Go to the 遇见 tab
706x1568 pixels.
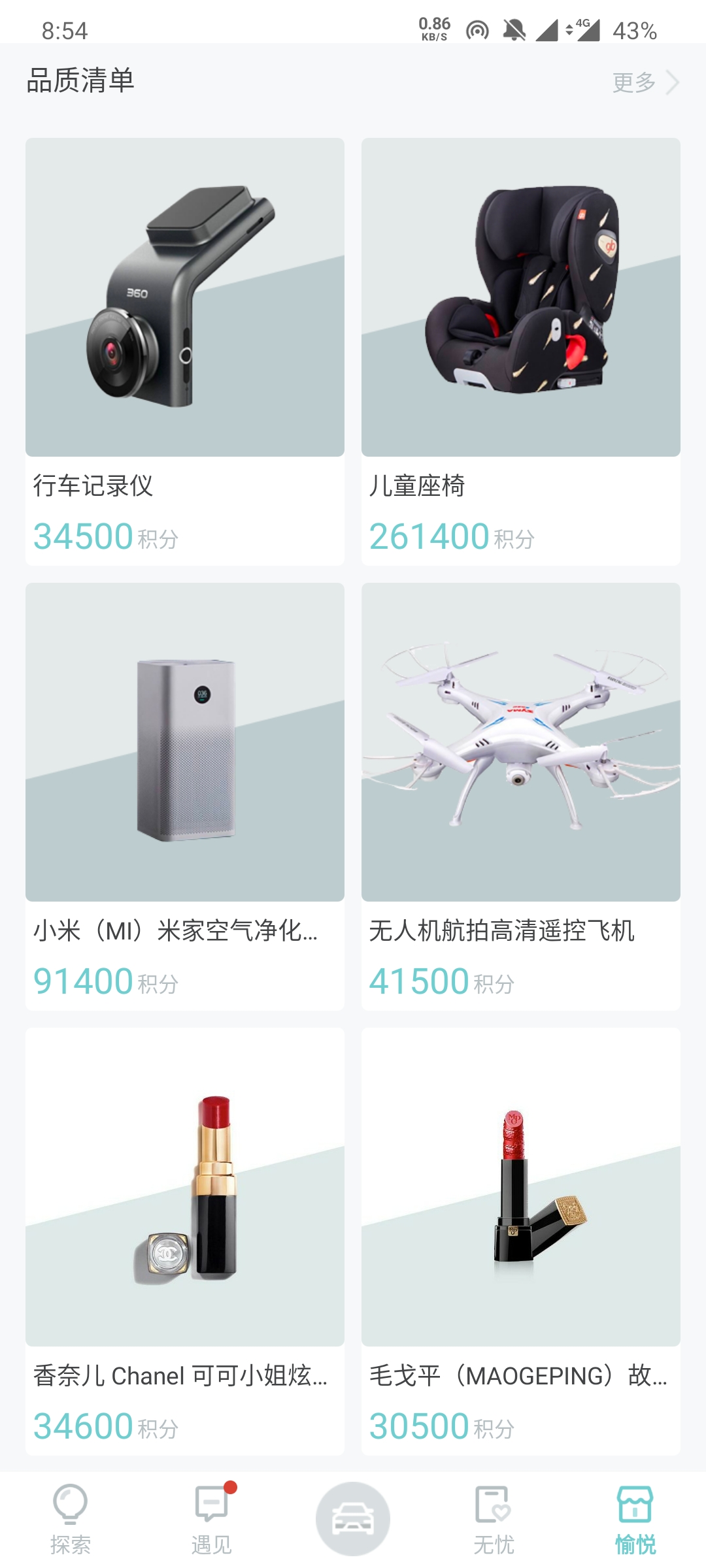pos(212,1519)
